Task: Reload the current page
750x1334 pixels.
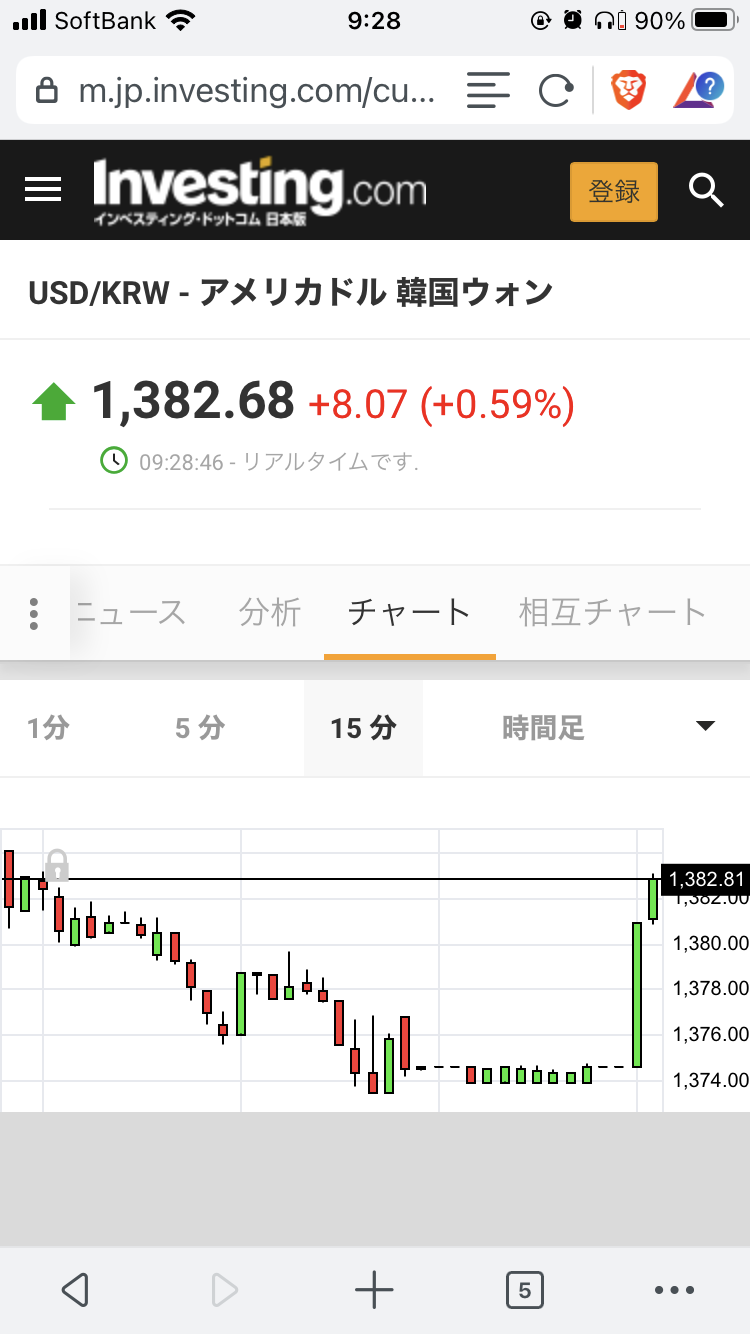Action: click(555, 92)
